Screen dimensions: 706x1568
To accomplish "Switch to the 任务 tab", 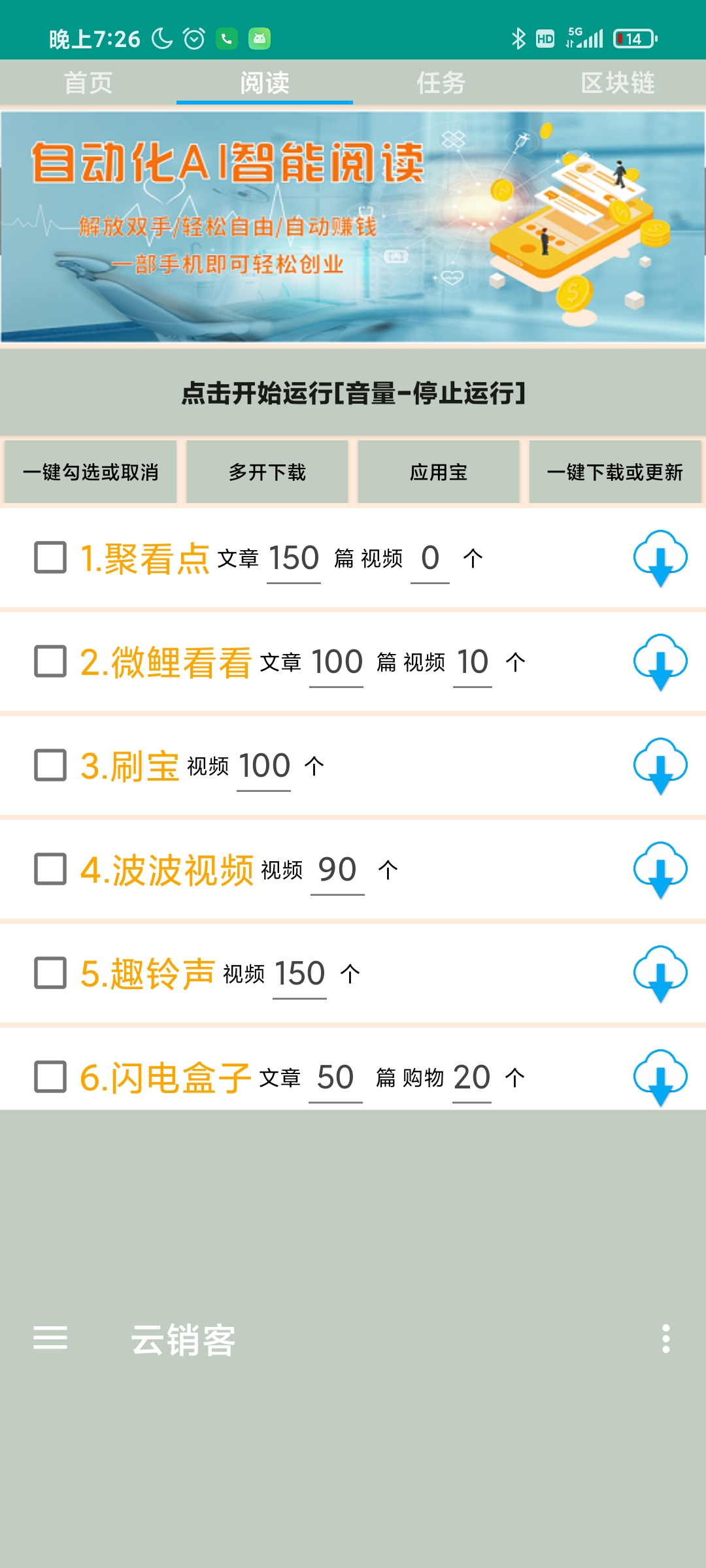I will tap(441, 82).
